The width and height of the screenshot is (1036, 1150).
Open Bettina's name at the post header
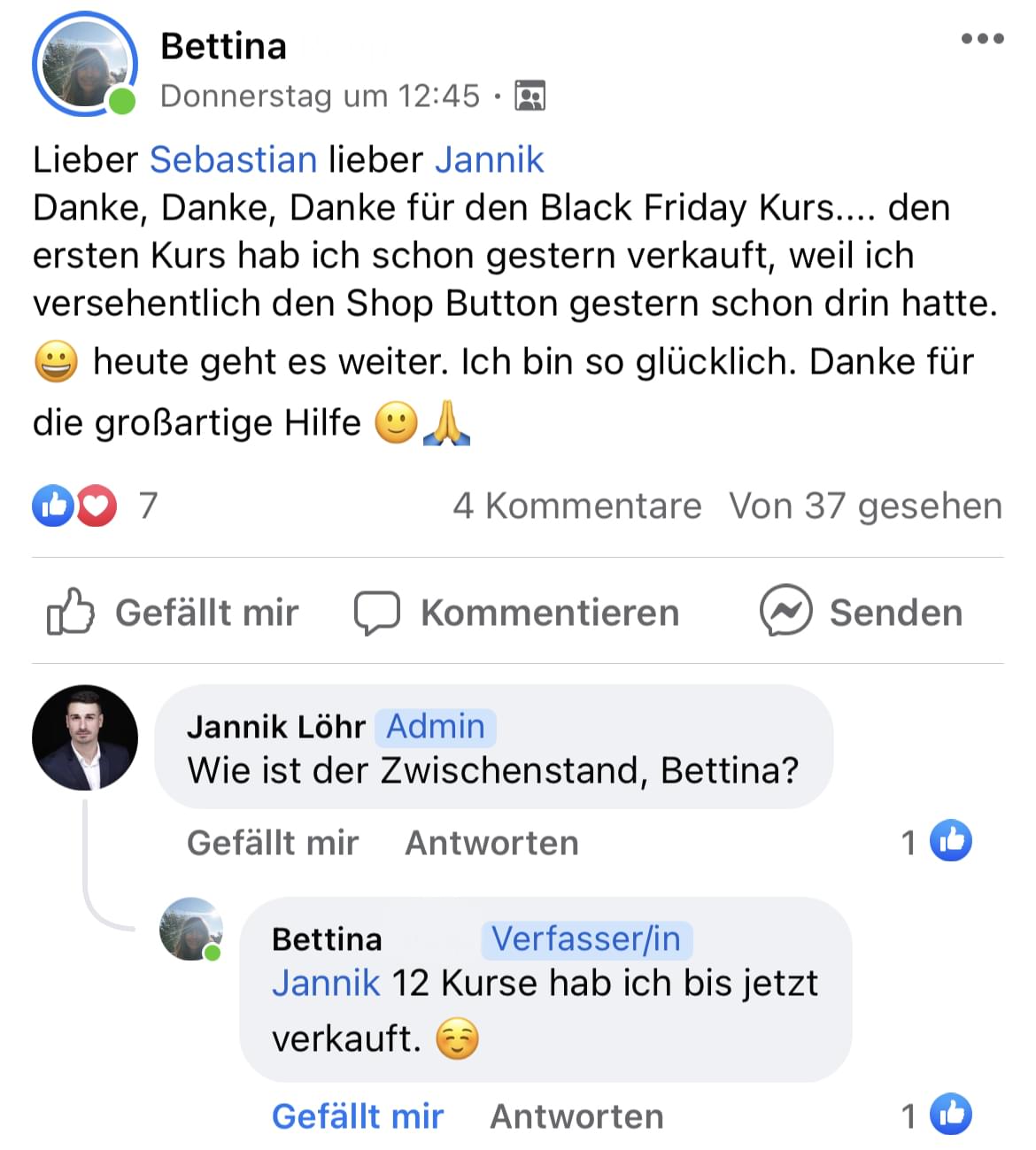pyautogui.click(x=224, y=46)
